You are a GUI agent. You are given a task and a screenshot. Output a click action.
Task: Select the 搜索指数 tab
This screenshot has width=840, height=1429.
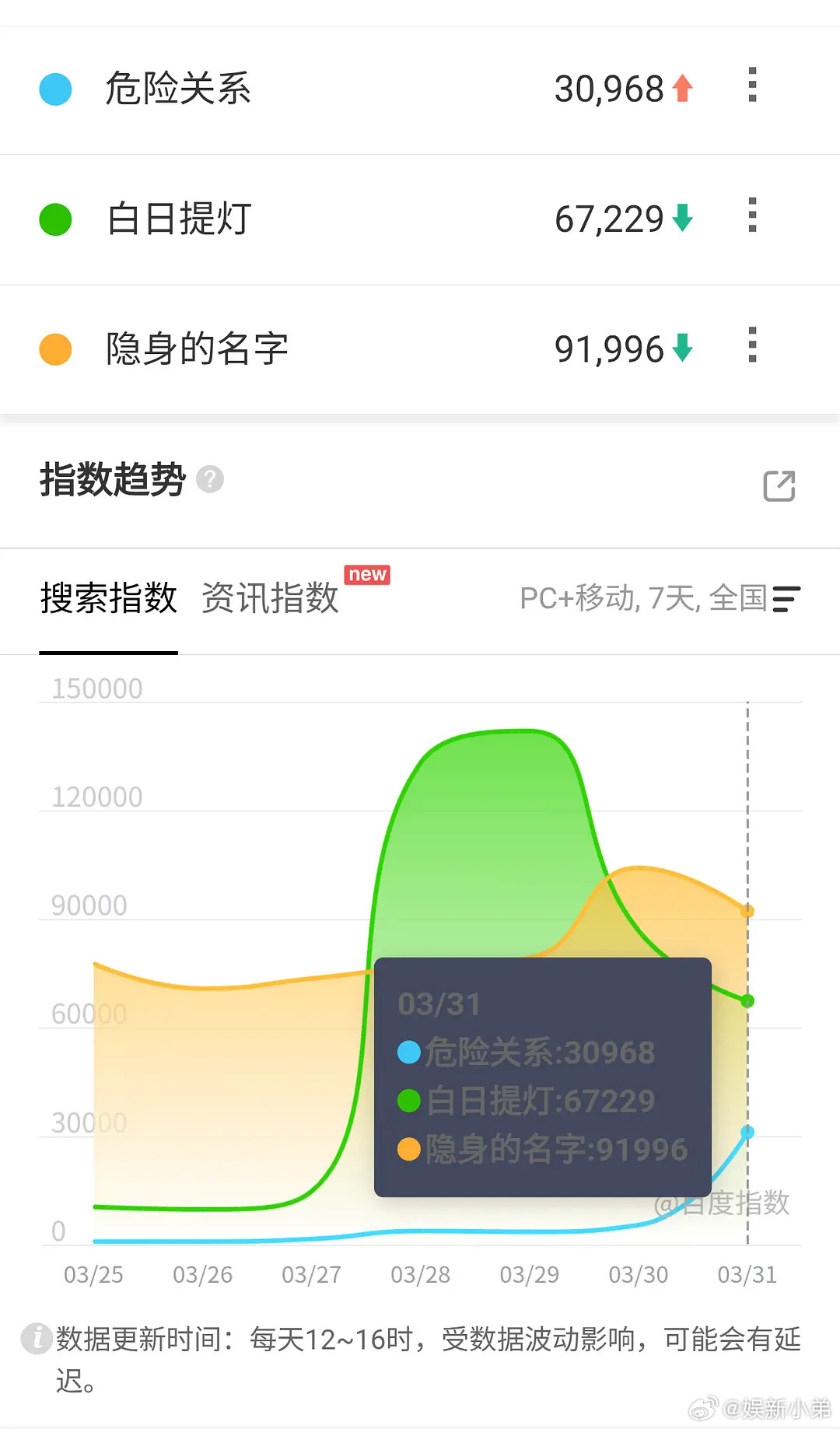110,599
